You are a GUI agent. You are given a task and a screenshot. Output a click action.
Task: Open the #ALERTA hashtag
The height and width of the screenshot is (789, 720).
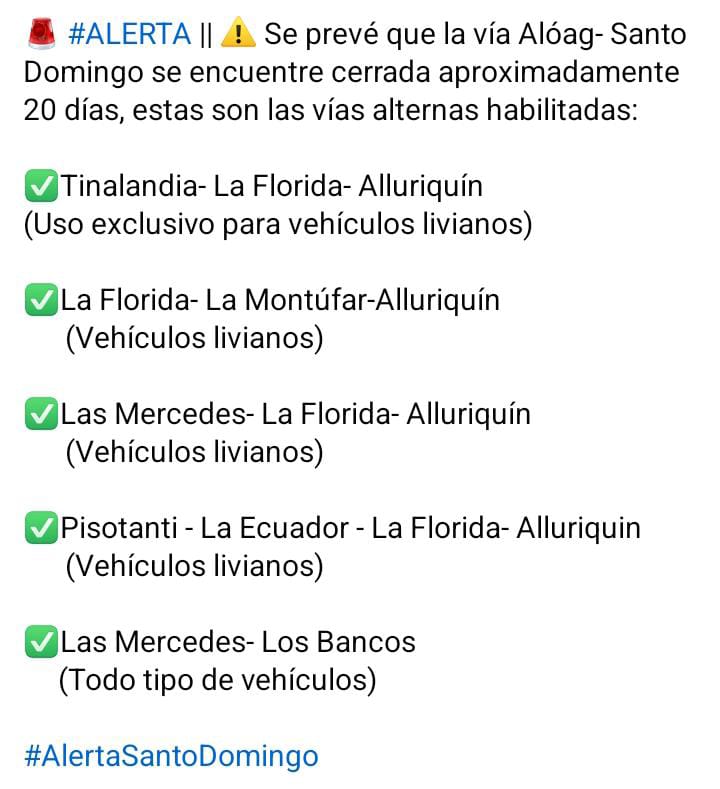130,35
